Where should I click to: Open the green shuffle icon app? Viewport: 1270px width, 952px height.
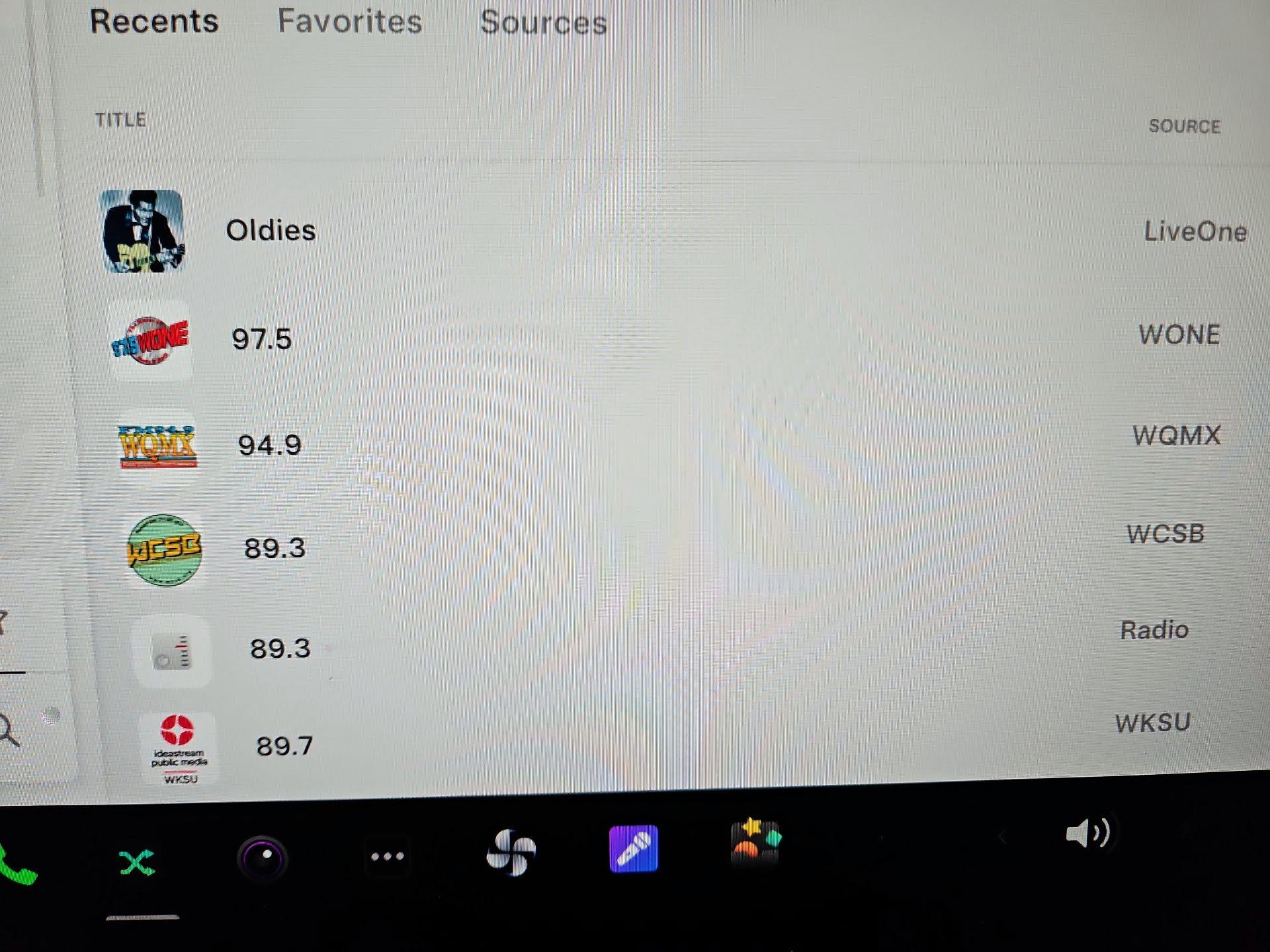tap(137, 863)
